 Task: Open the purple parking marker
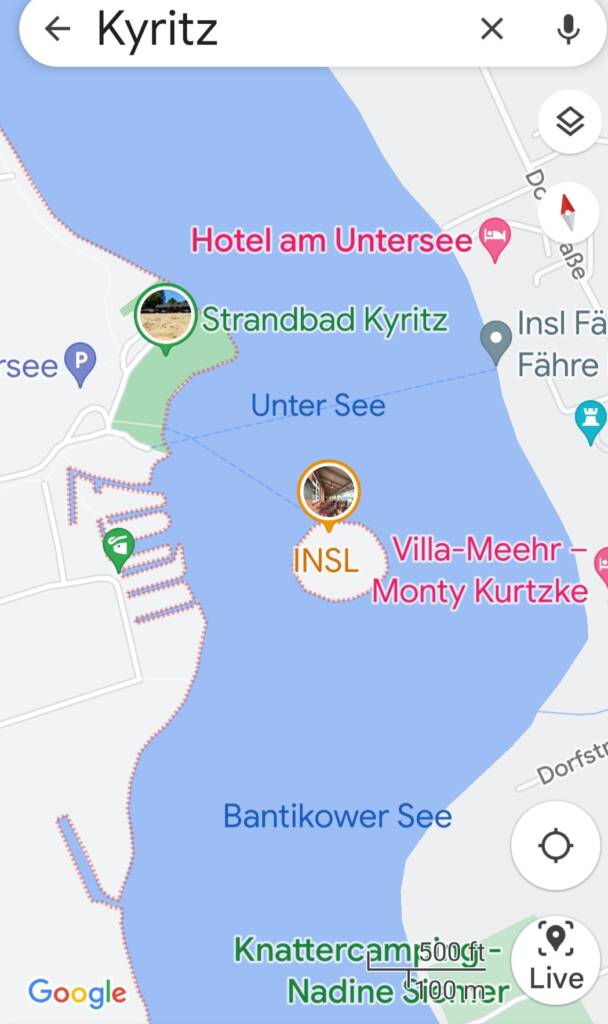pos(81,364)
